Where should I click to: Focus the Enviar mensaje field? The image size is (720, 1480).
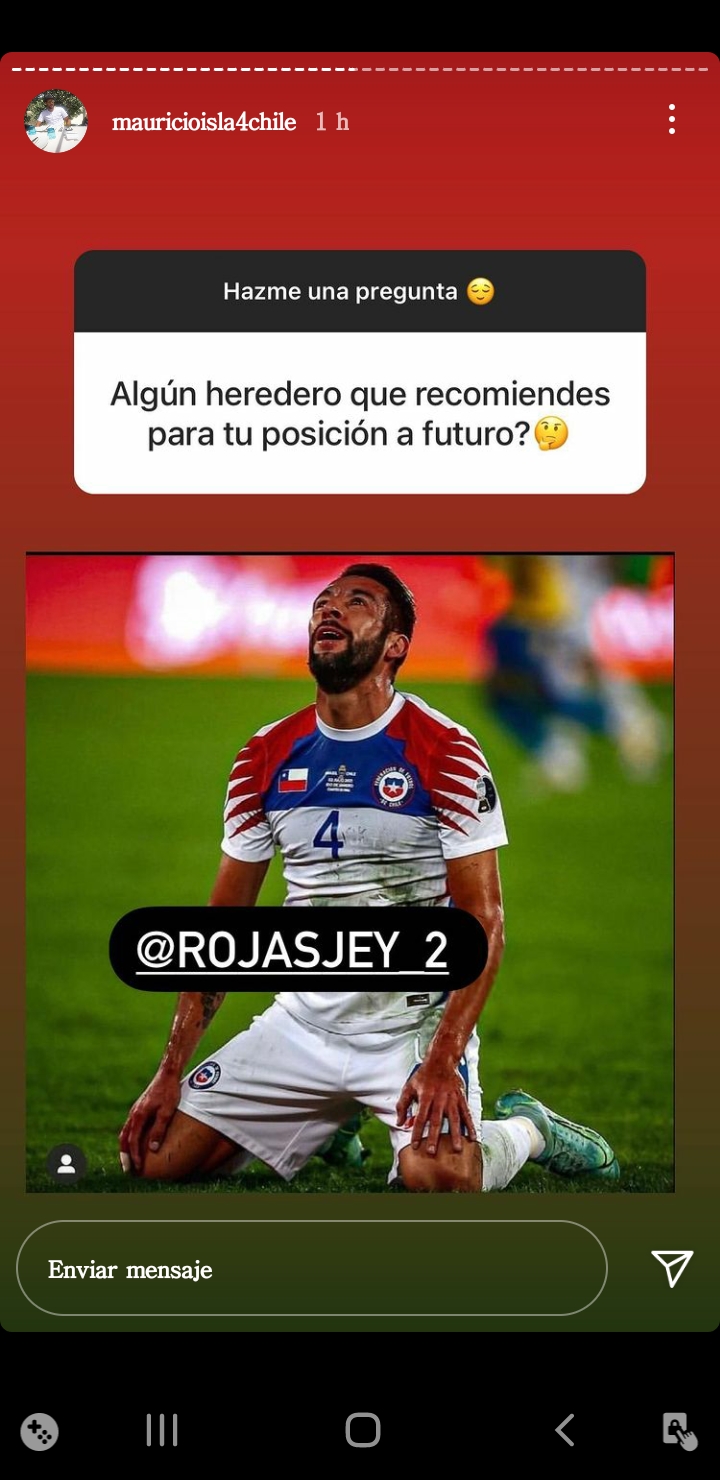pyautogui.click(x=311, y=1269)
